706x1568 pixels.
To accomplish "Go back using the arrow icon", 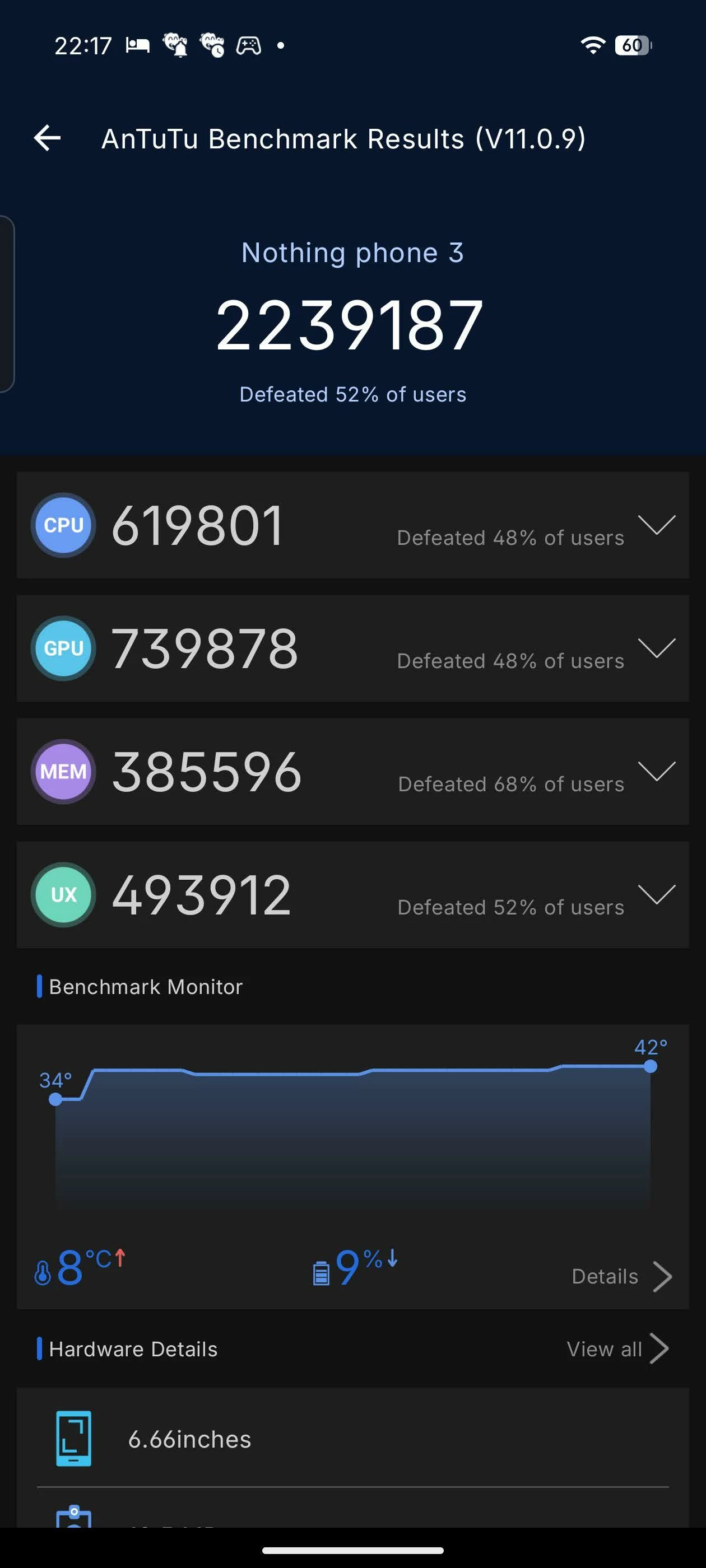I will (x=48, y=138).
